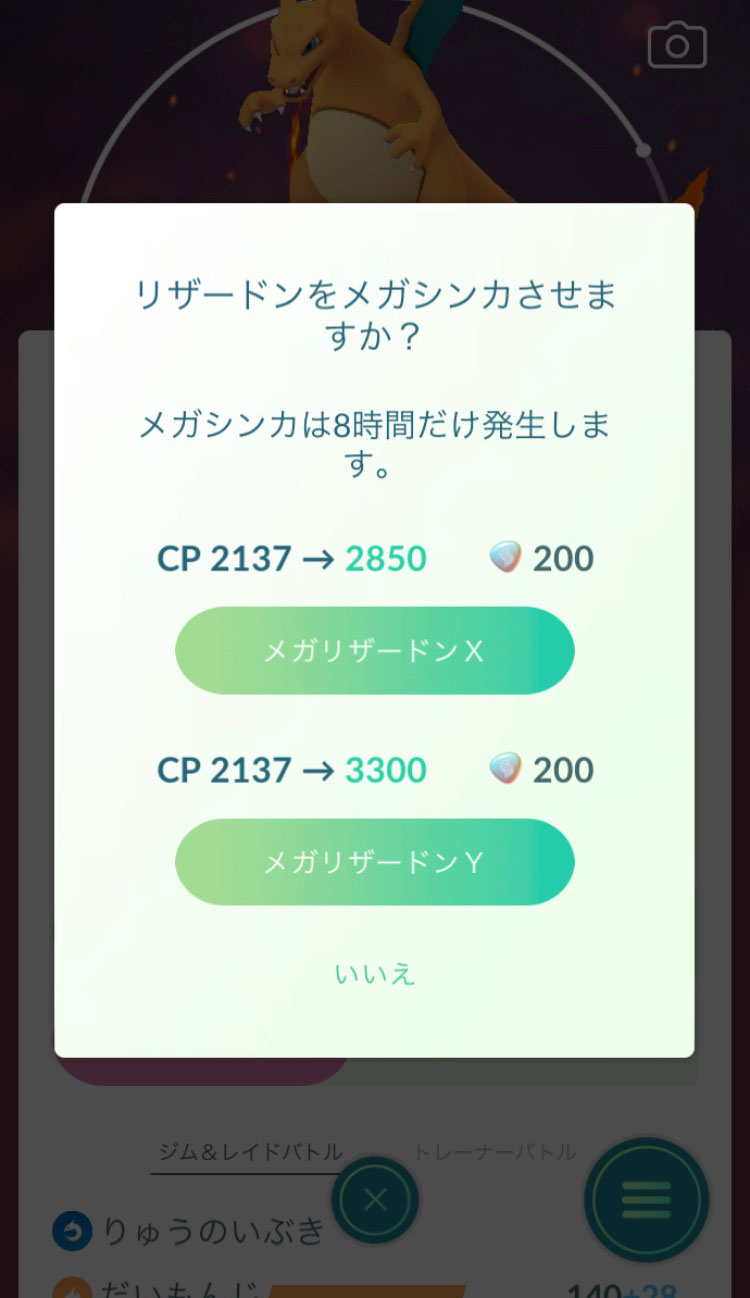This screenshot has height=1298, width=750.
Task: Switch to トレーナーバトル tab
Action: tap(494, 1152)
